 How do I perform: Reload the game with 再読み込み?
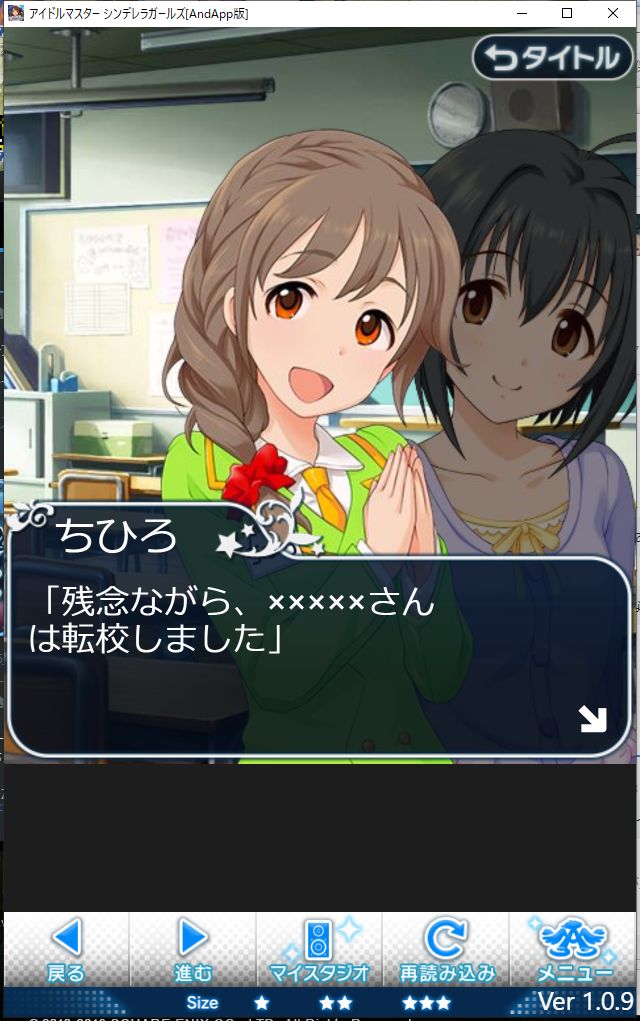pos(447,949)
